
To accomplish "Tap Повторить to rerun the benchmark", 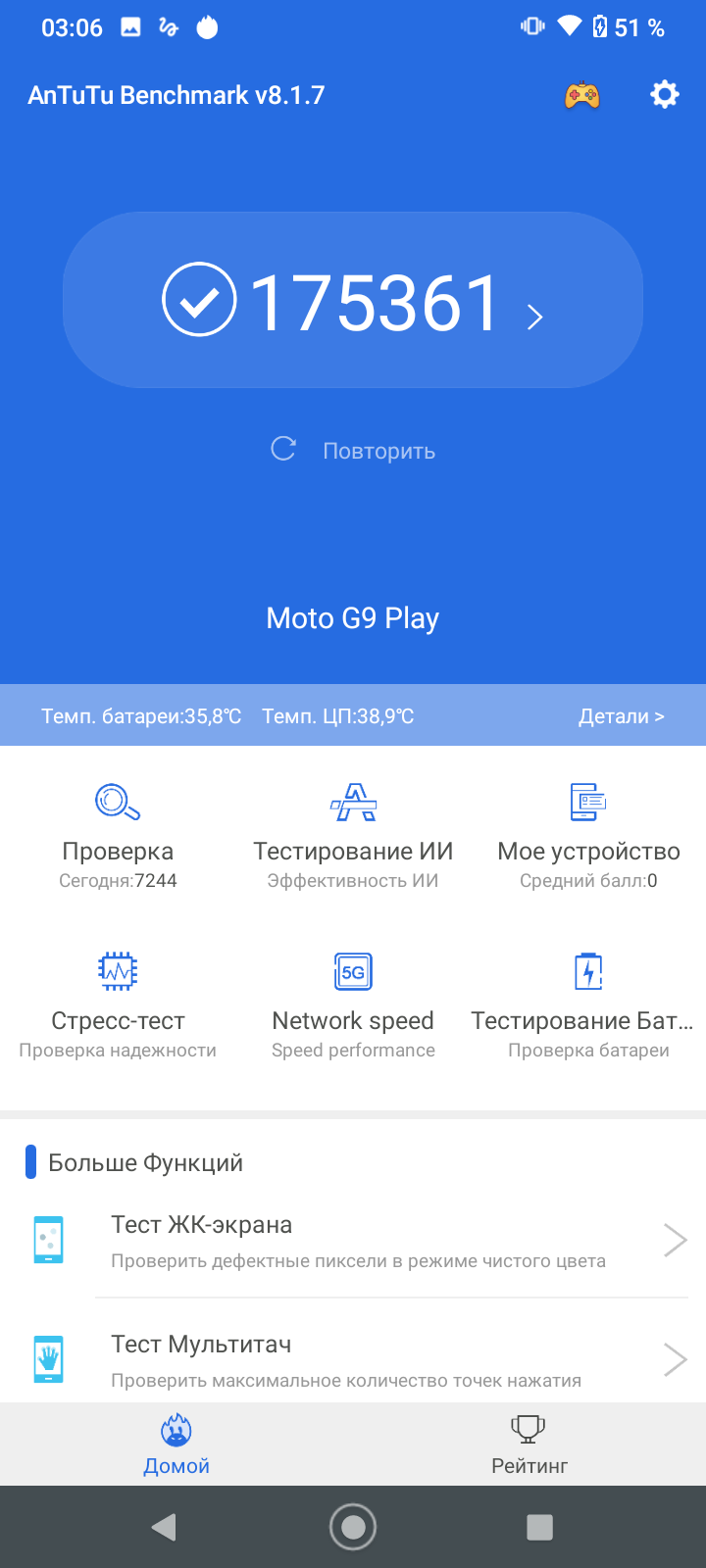I will click(x=354, y=451).
